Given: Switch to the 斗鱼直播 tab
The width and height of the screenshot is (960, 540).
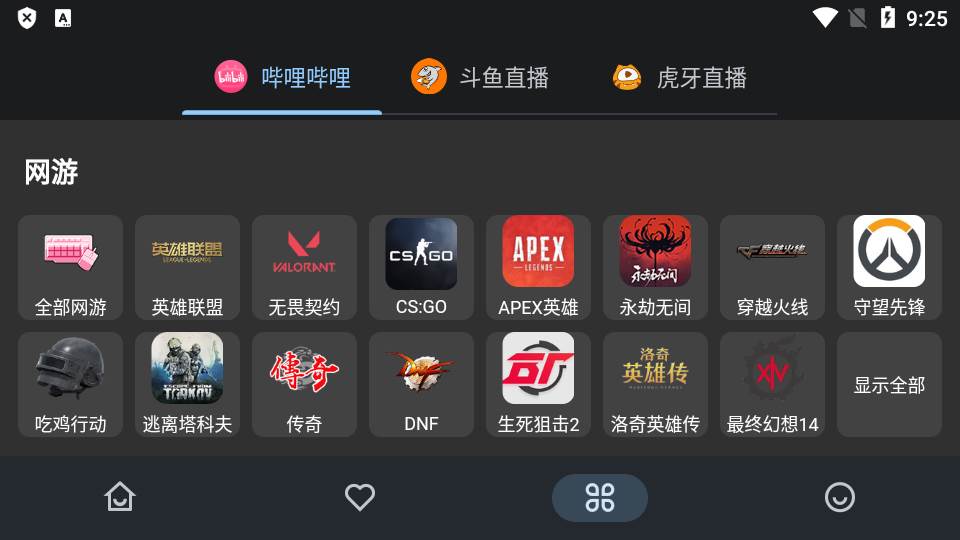Looking at the screenshot, I should point(480,78).
